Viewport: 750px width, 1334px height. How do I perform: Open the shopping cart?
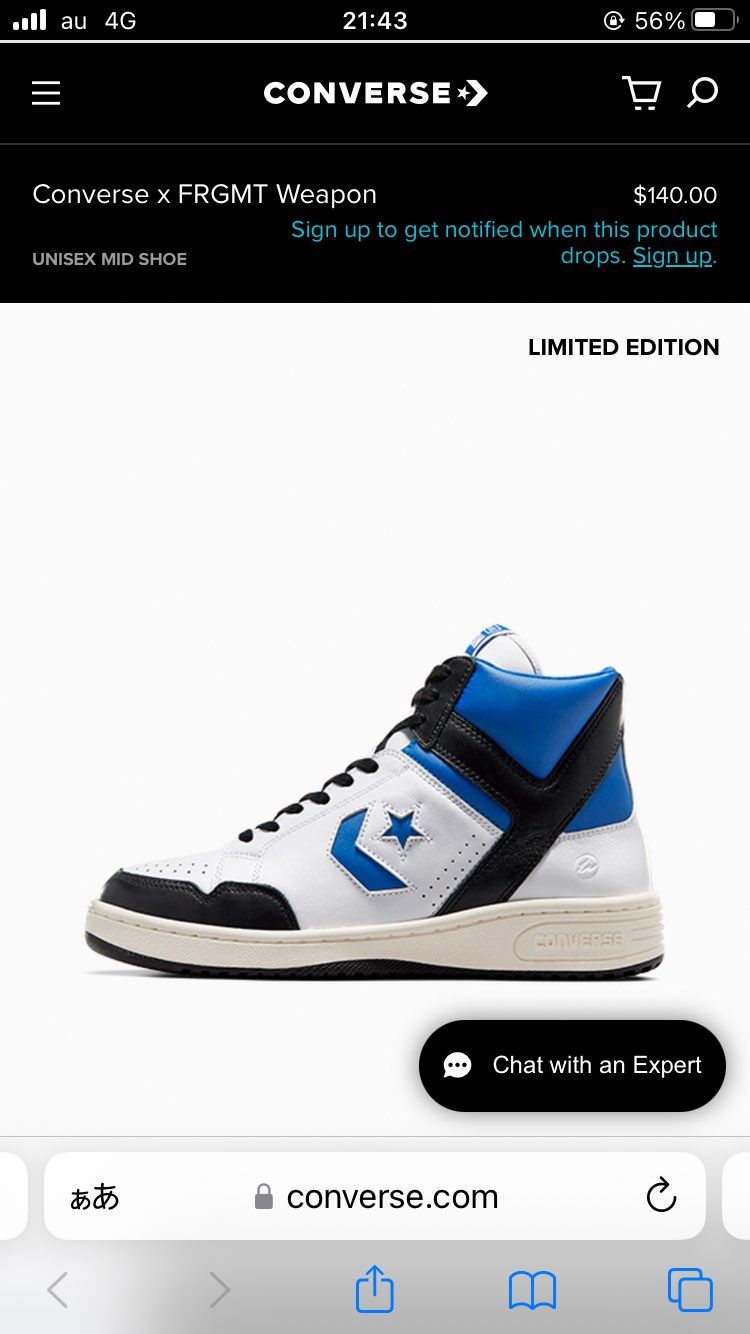point(641,93)
